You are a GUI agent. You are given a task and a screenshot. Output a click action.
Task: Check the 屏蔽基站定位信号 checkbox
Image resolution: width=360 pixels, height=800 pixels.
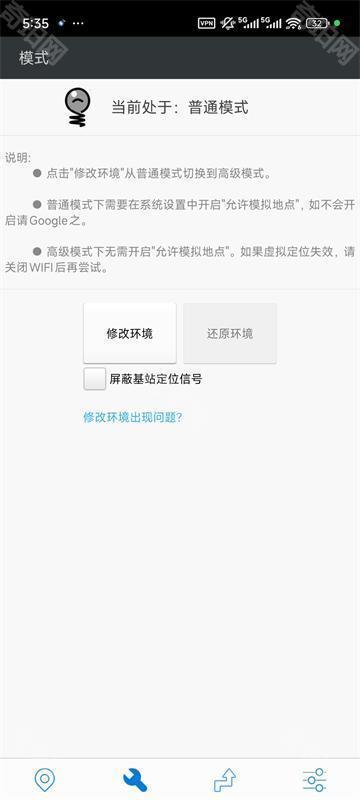(95, 379)
